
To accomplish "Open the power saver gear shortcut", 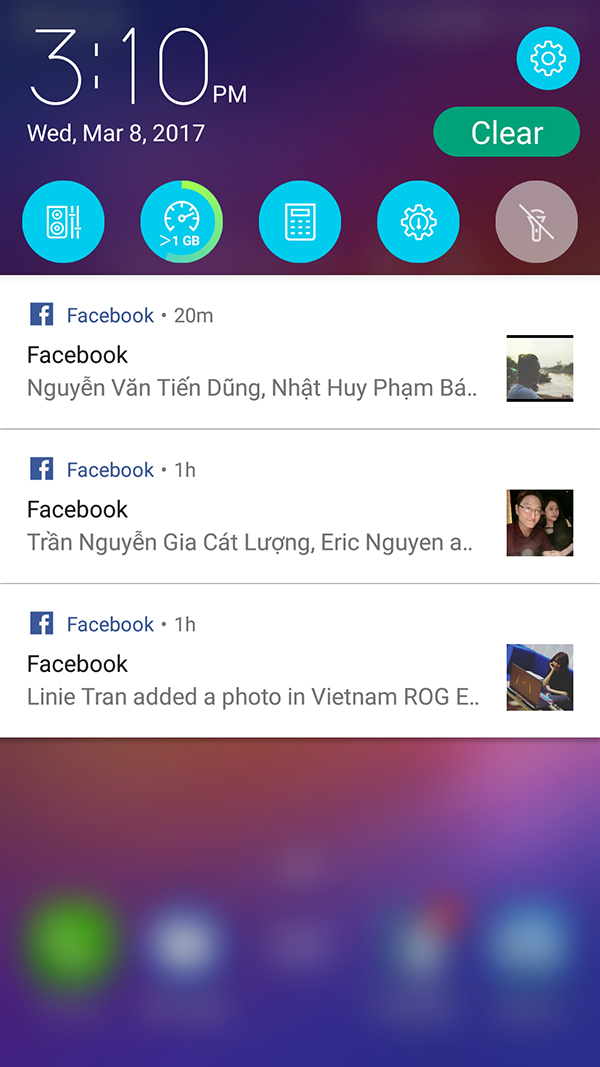I will point(418,222).
